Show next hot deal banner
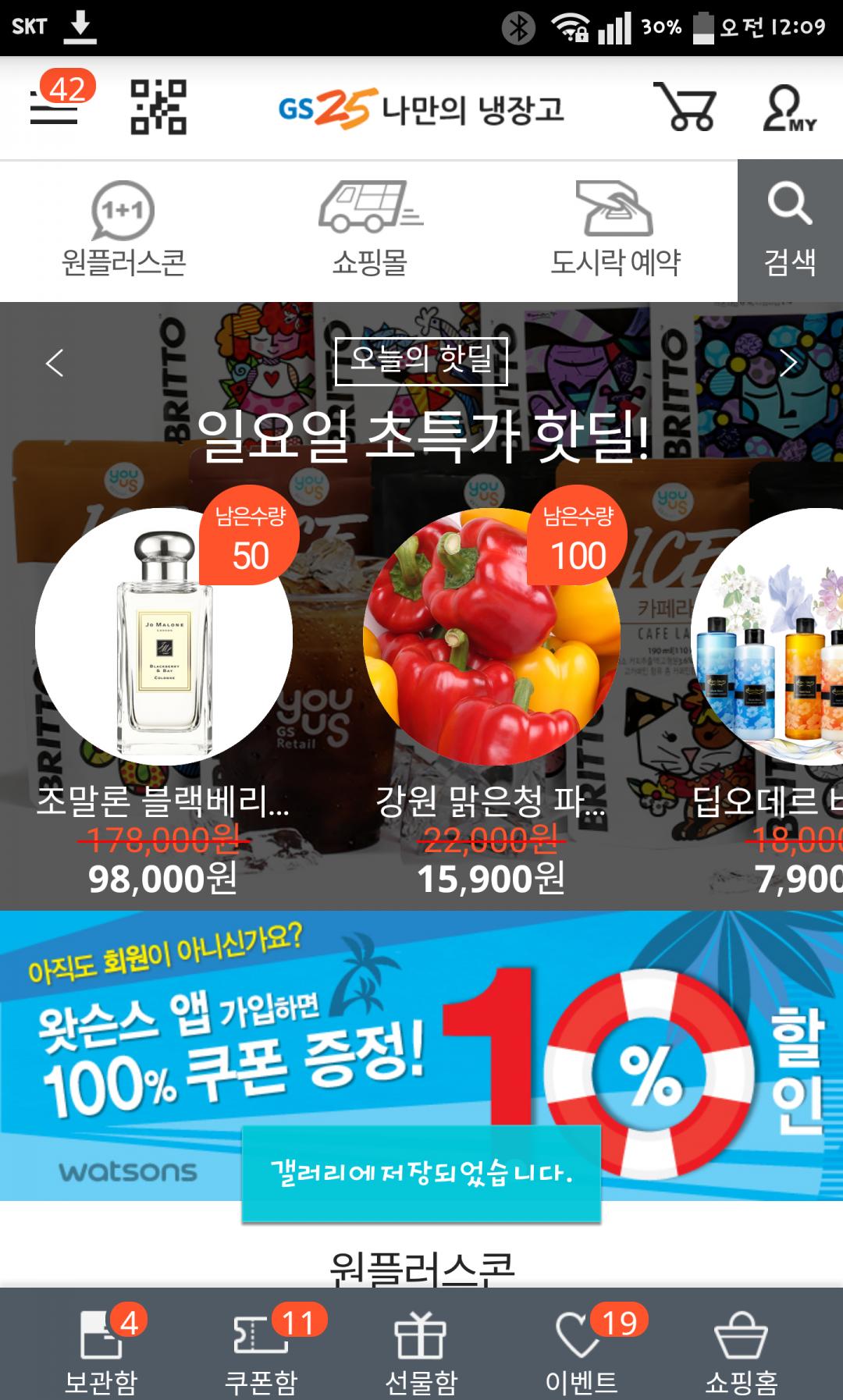 tap(788, 363)
